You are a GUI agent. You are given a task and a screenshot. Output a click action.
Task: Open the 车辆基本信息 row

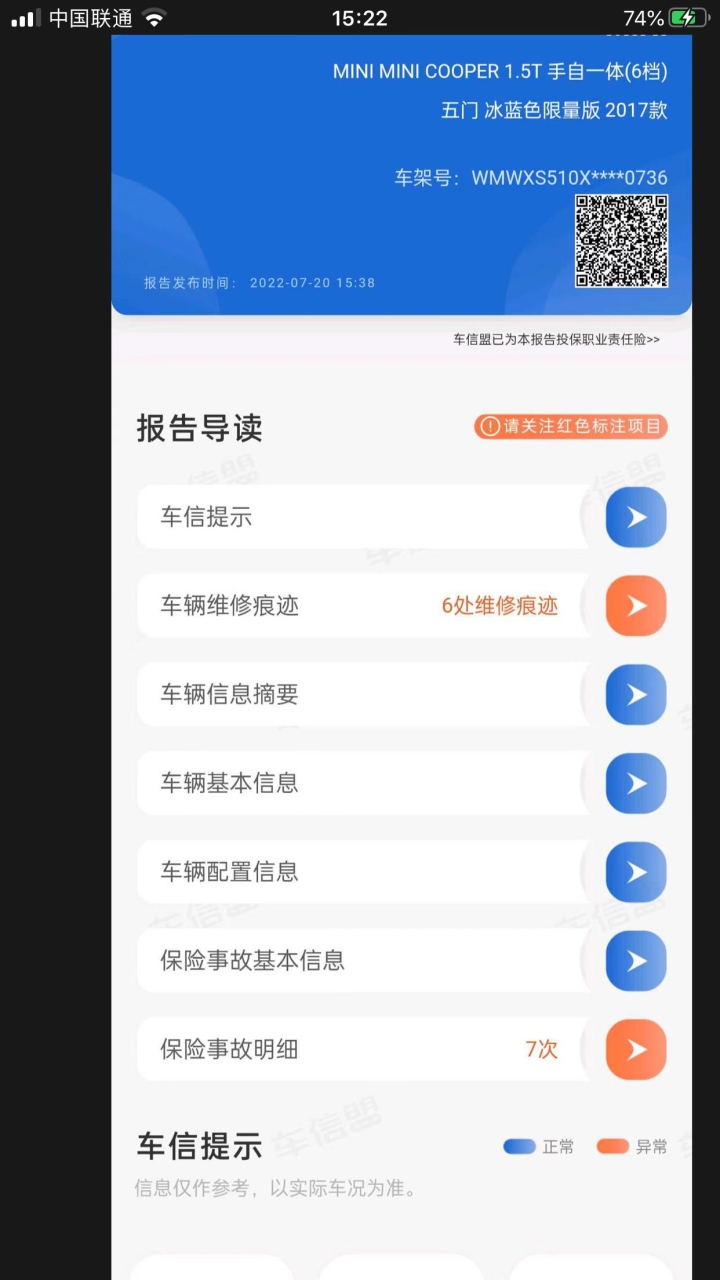pyautogui.click(x=401, y=783)
